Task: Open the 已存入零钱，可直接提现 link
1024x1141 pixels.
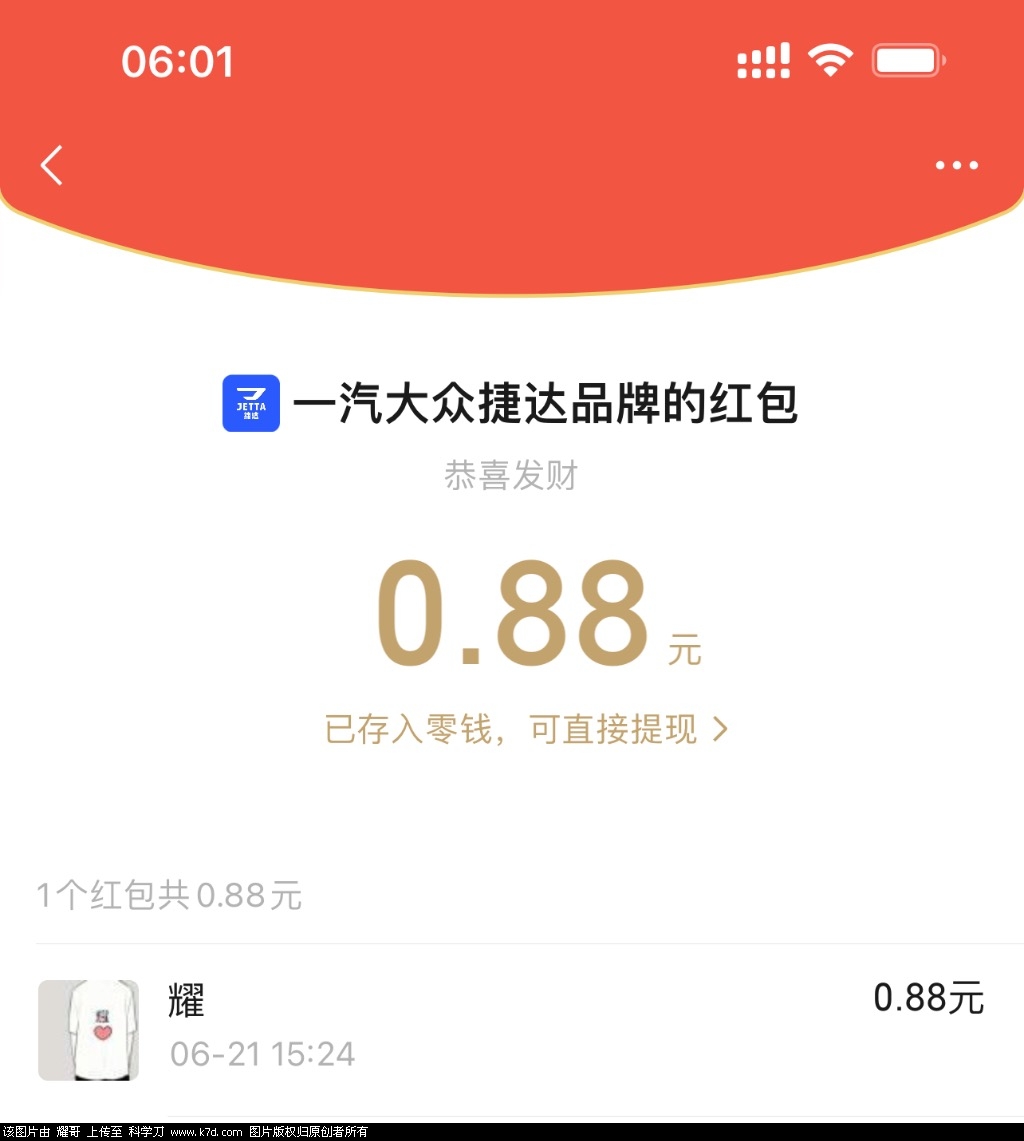Action: (x=526, y=730)
